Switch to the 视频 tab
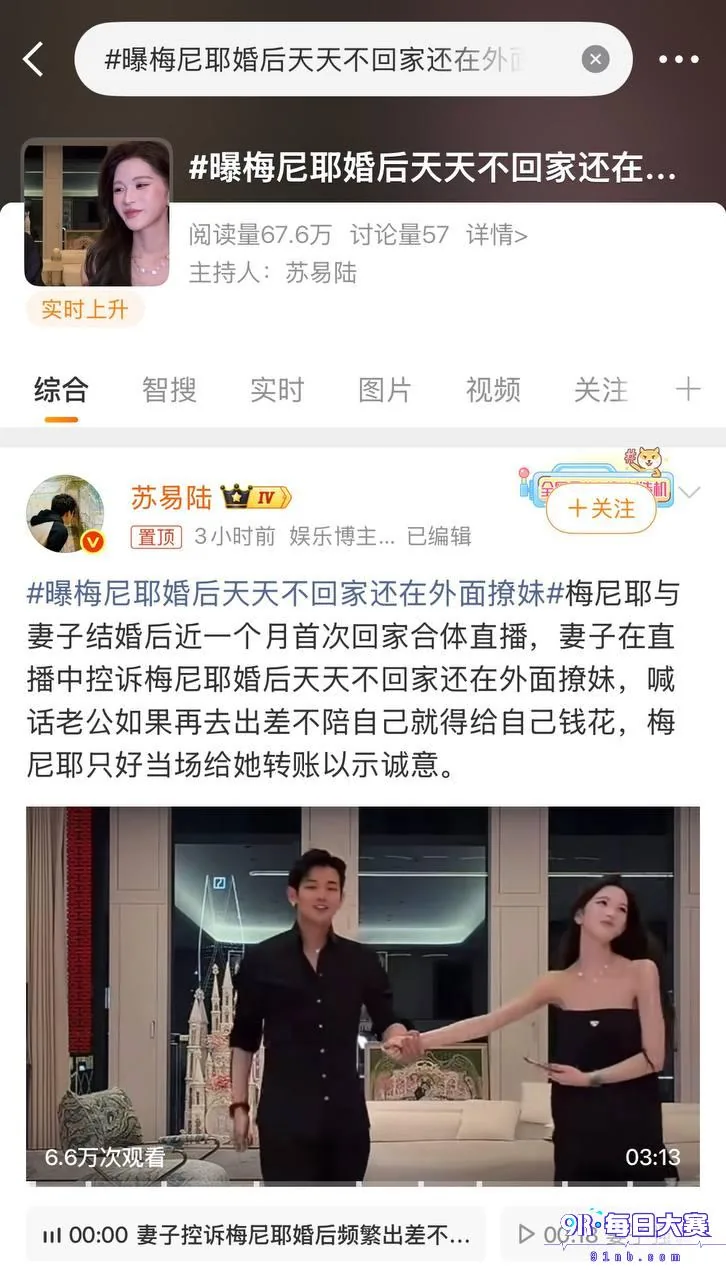Viewport: 726px width, 1280px height. tap(493, 389)
